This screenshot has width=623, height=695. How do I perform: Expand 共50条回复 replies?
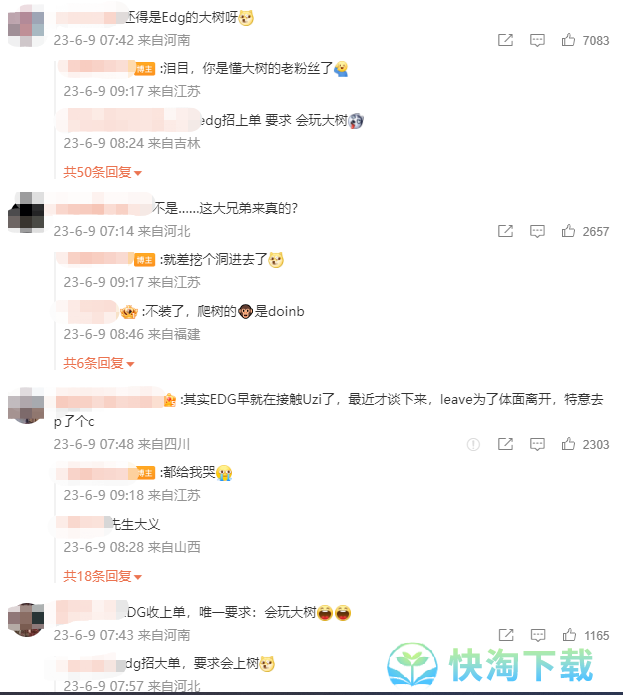(x=102, y=172)
